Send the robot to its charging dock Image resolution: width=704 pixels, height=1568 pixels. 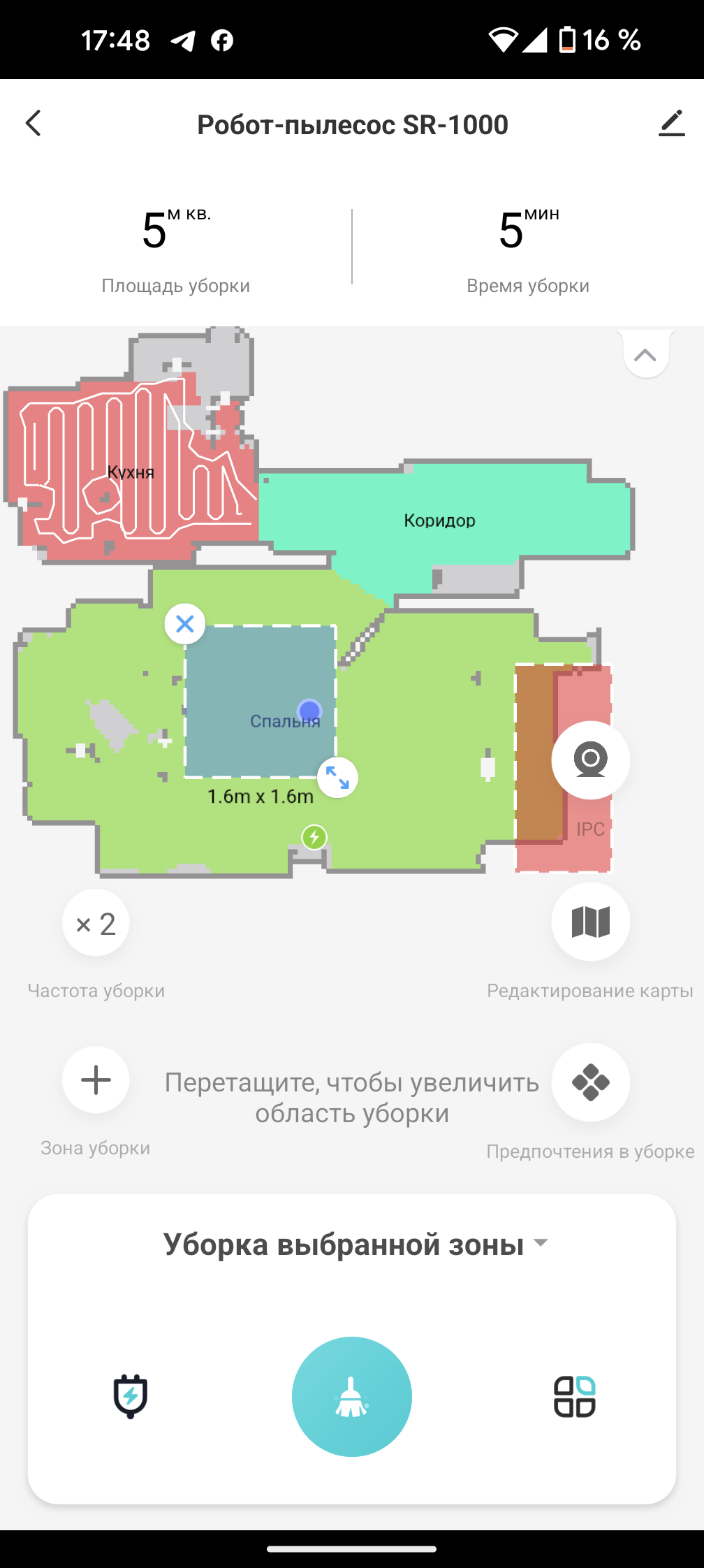click(131, 1396)
